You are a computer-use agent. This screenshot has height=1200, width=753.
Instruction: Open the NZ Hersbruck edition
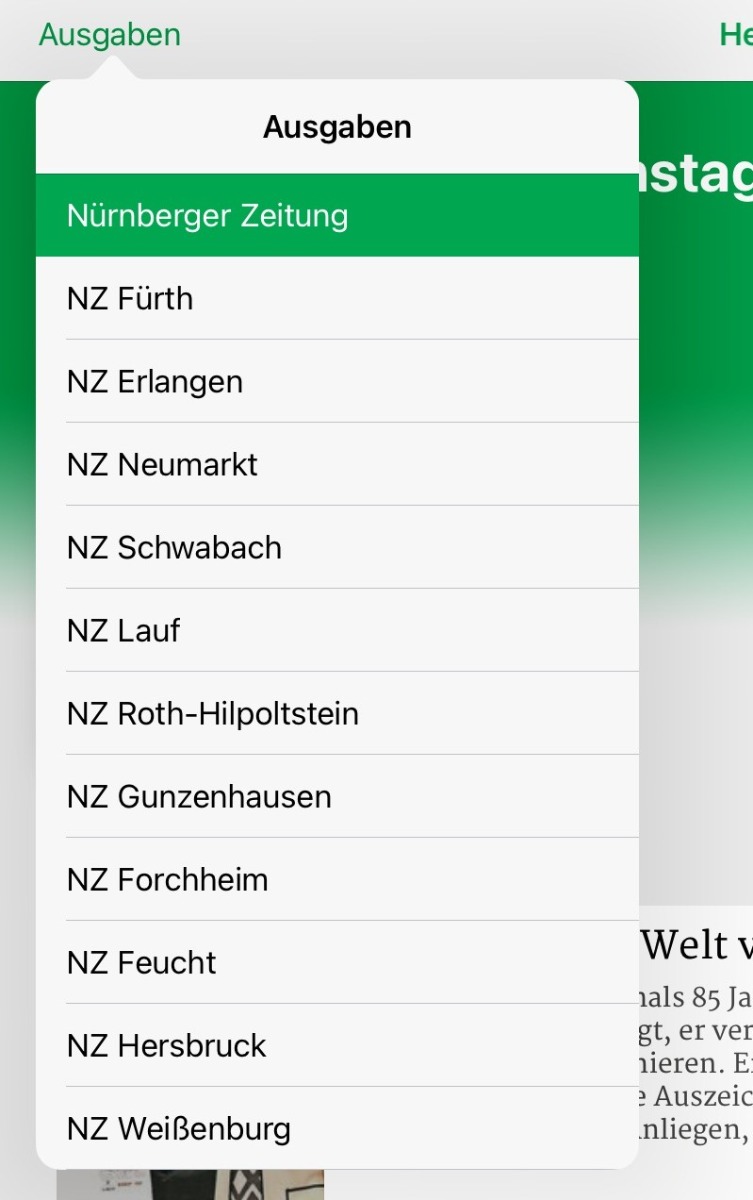(336, 1046)
